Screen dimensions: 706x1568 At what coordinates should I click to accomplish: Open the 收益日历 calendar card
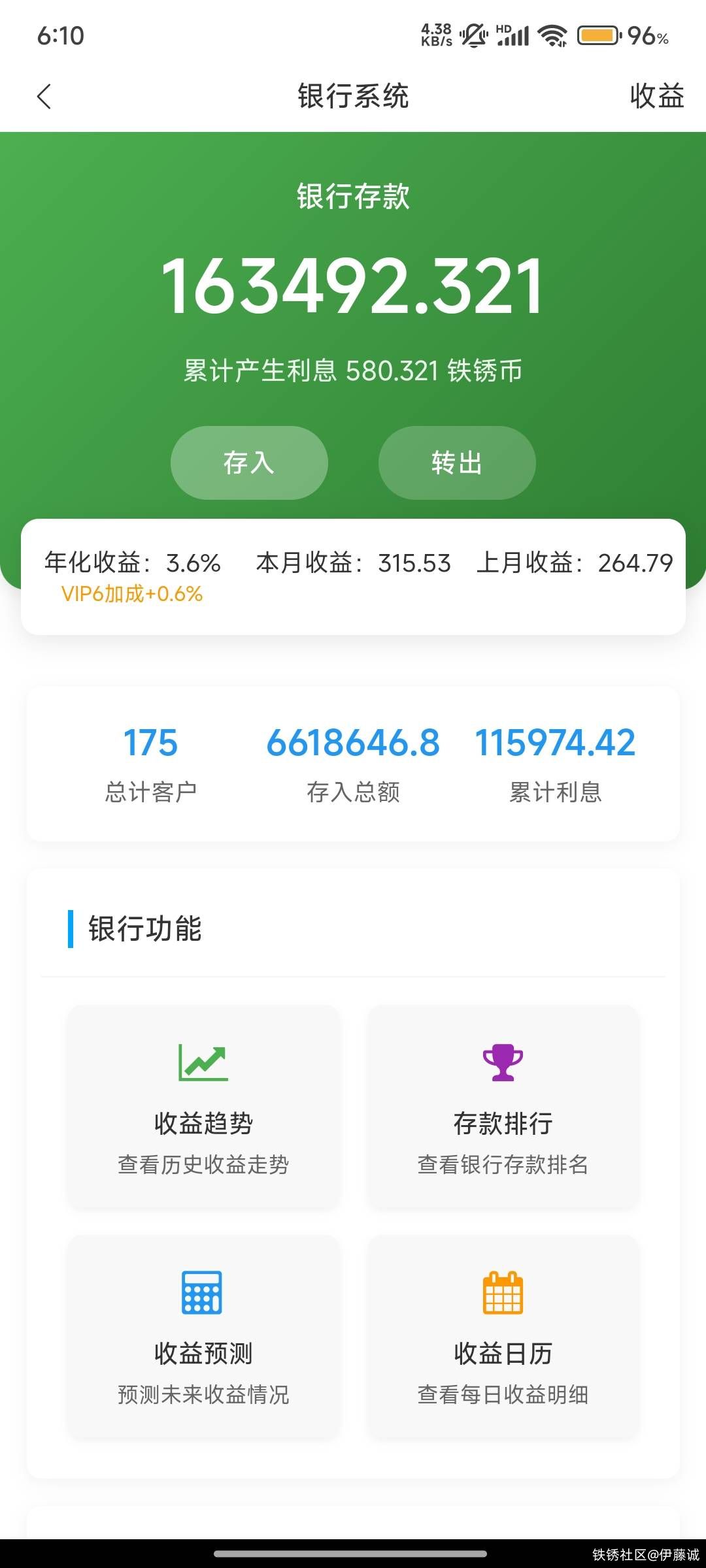tap(503, 1336)
